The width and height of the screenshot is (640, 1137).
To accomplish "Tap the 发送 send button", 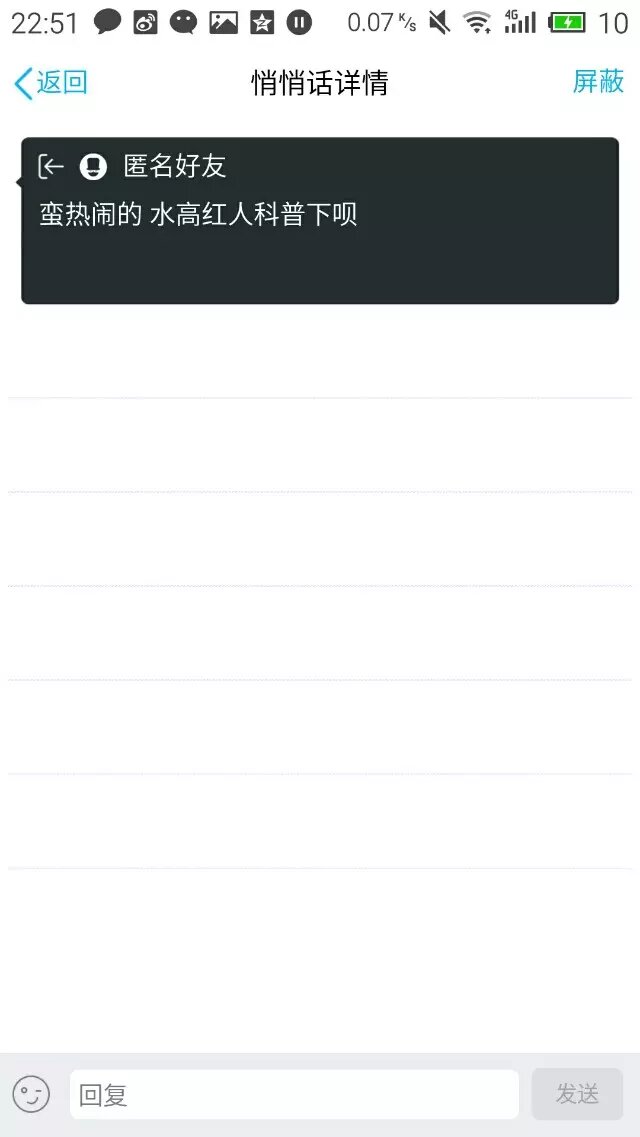I will [577, 1094].
